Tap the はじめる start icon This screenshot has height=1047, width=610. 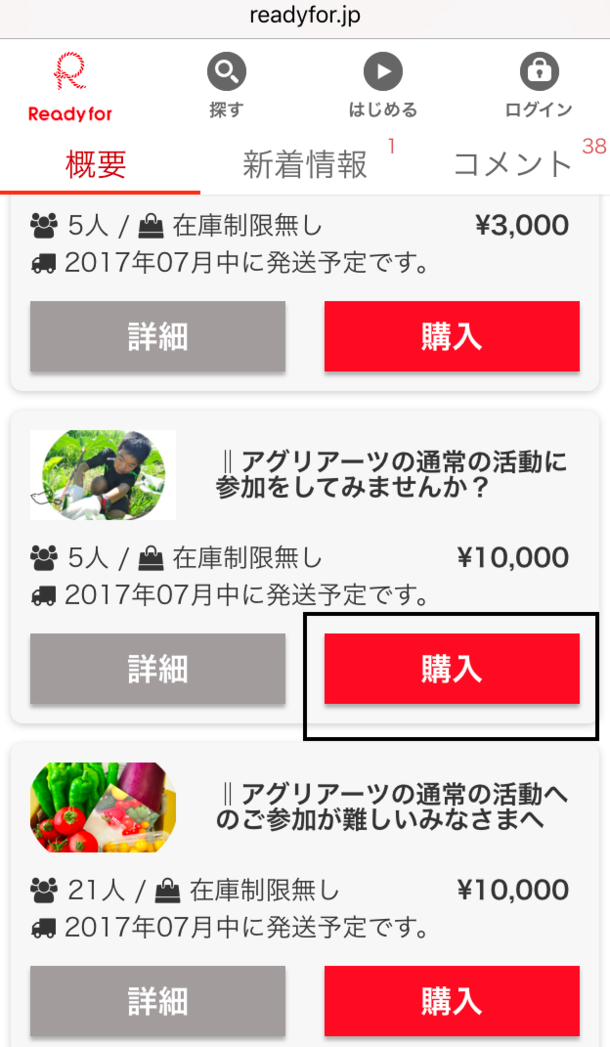pyautogui.click(x=382, y=86)
